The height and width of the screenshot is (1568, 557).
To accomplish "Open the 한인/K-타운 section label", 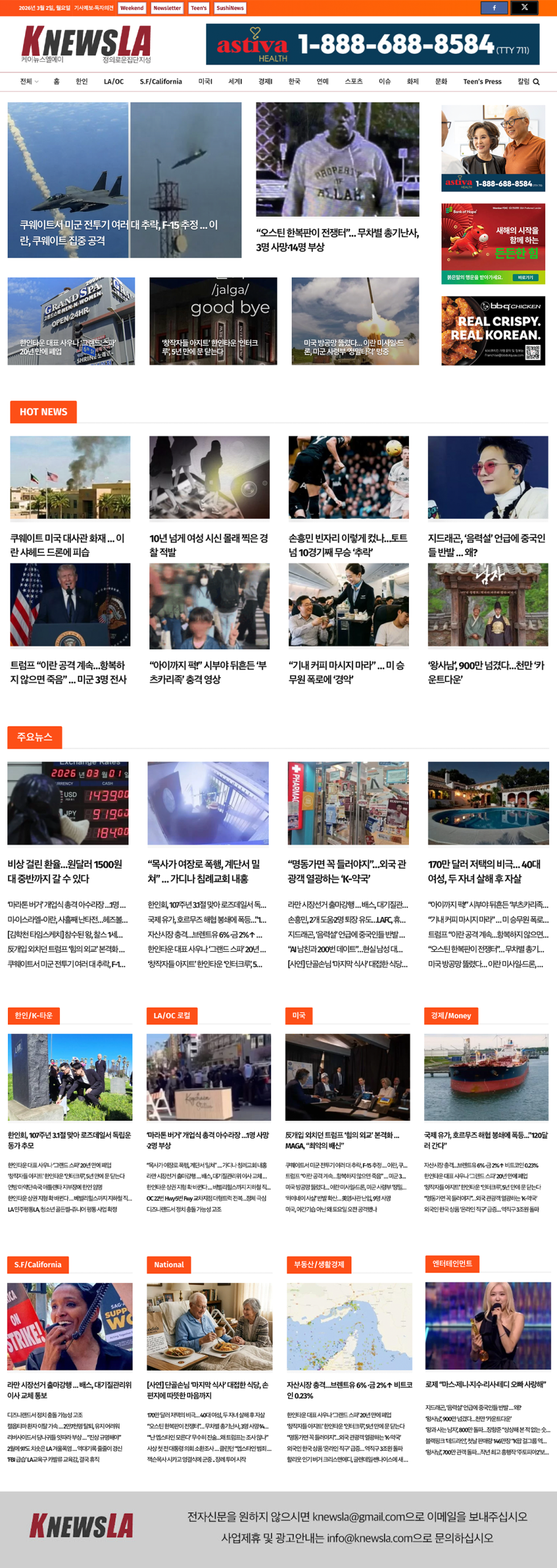I will pyautogui.click(x=34, y=1016).
